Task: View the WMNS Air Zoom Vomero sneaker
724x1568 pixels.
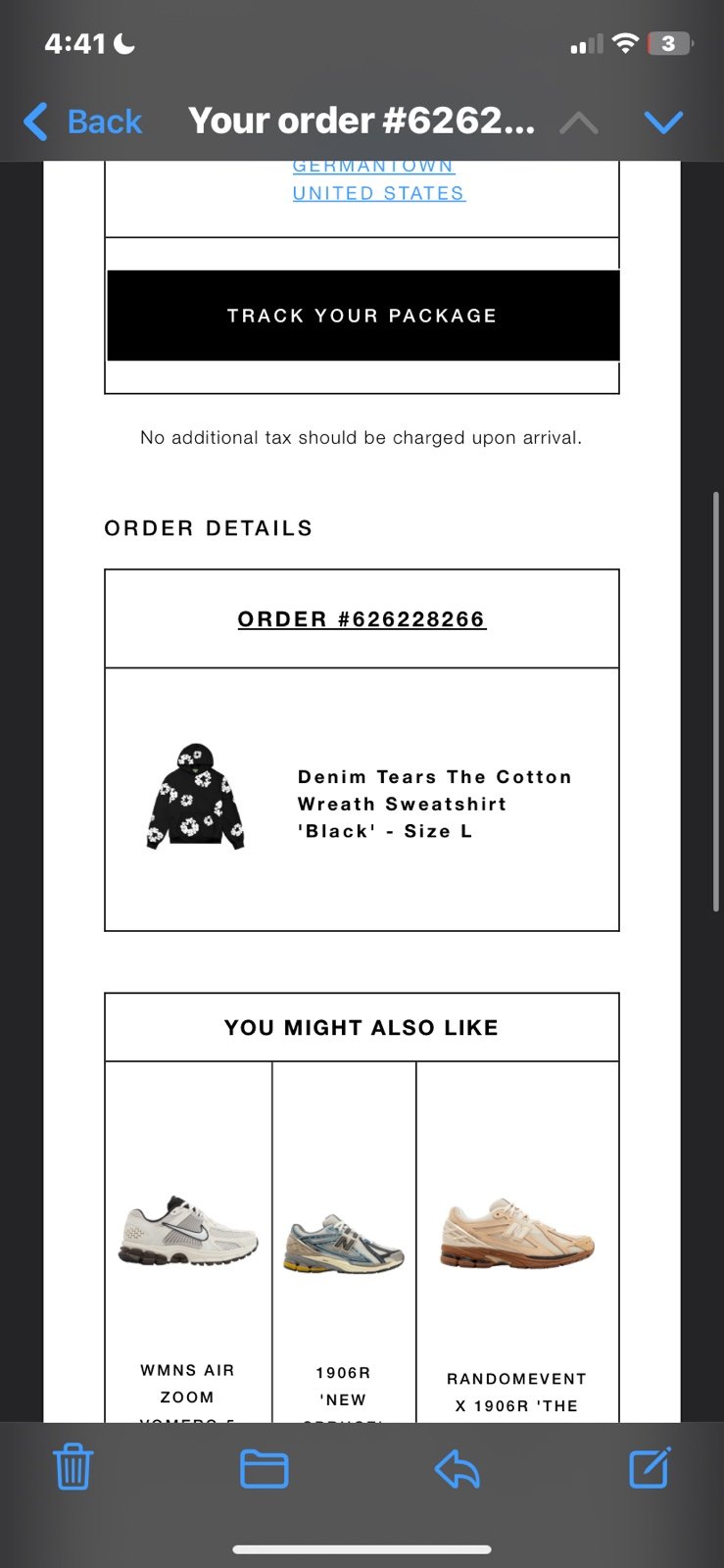Action: coord(188,1242)
